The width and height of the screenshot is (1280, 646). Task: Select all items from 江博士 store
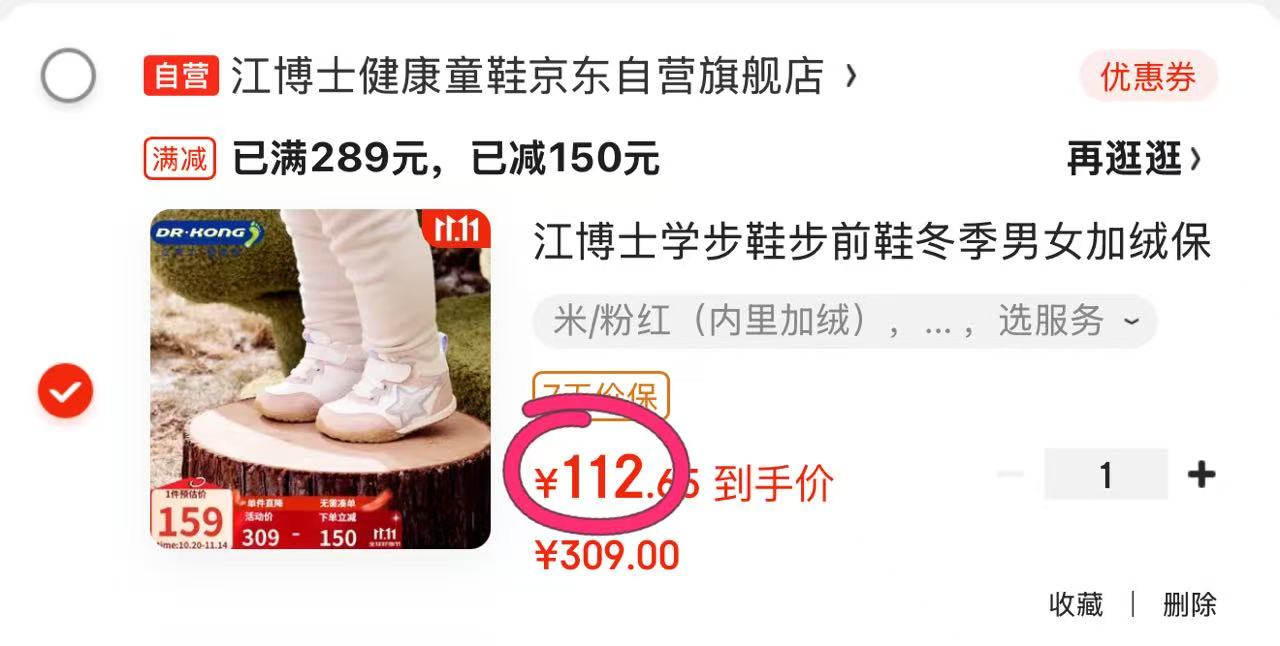[68, 75]
